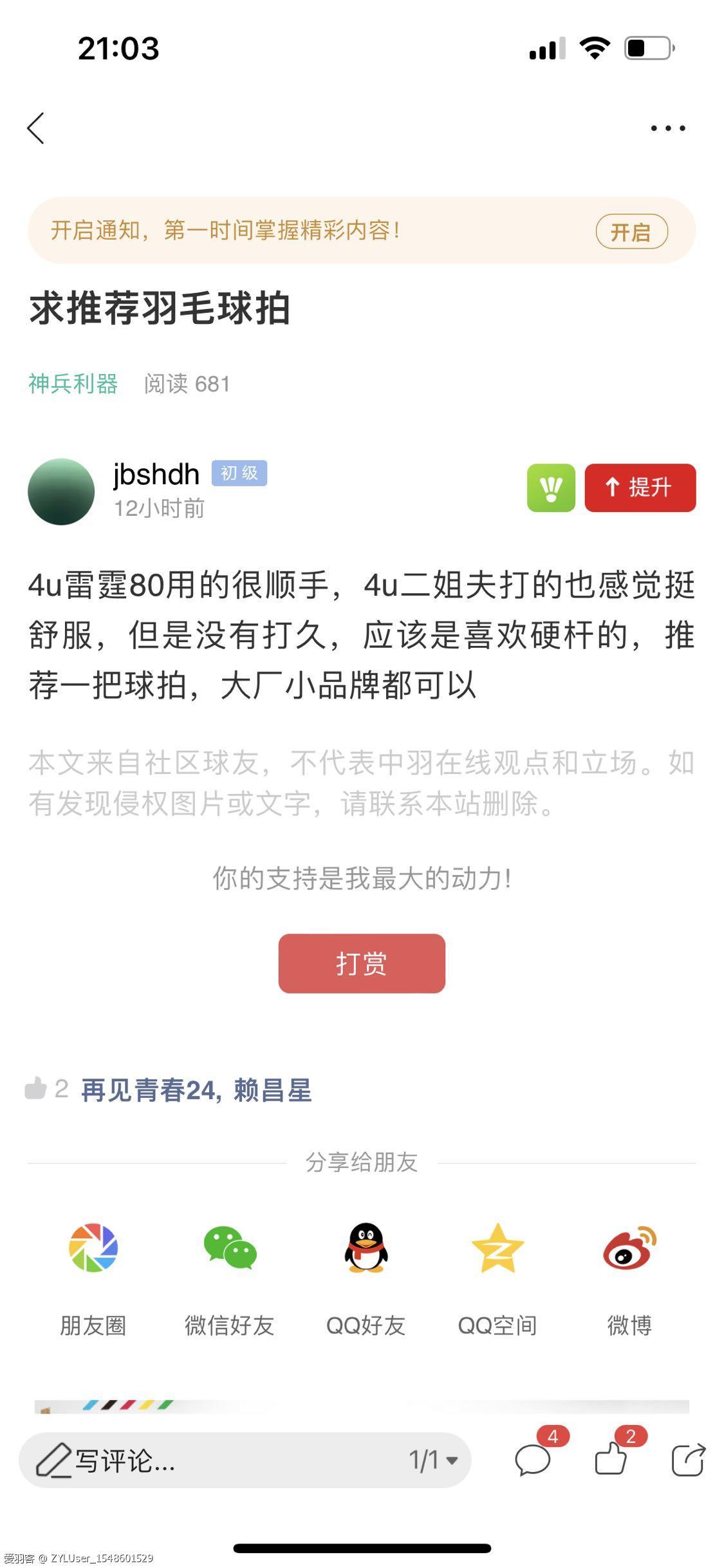Screen dimensions: 724x1568
Task: Open the 神兵利器 category link
Action: pyautogui.click(x=73, y=384)
